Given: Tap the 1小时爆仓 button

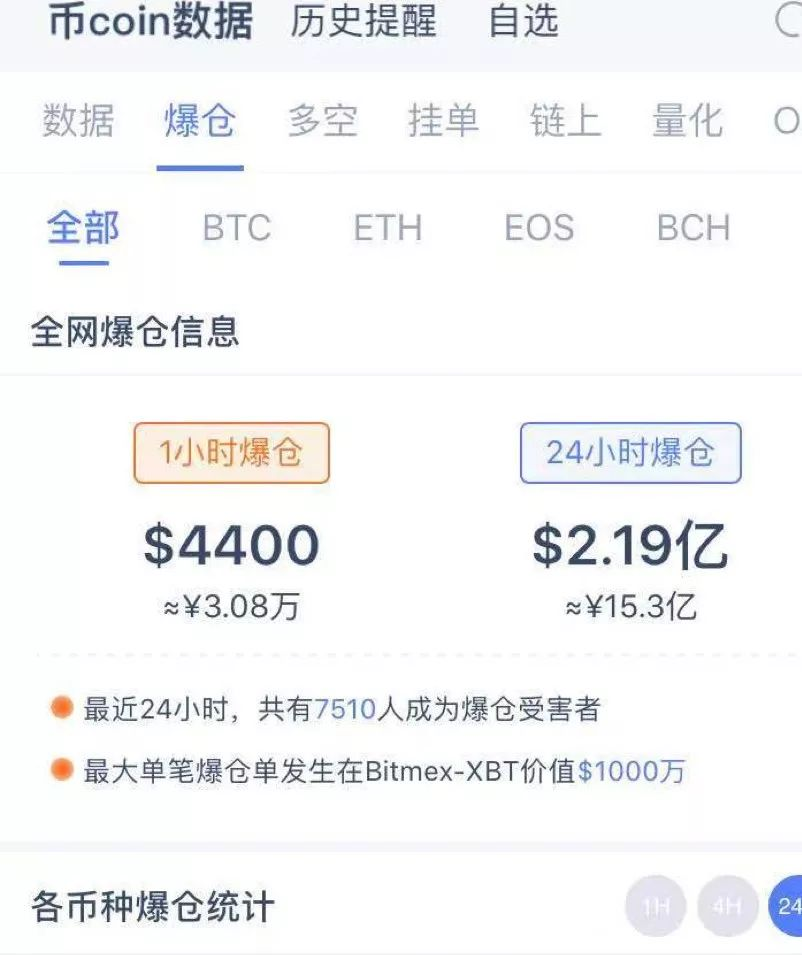Looking at the screenshot, I should (x=231, y=453).
